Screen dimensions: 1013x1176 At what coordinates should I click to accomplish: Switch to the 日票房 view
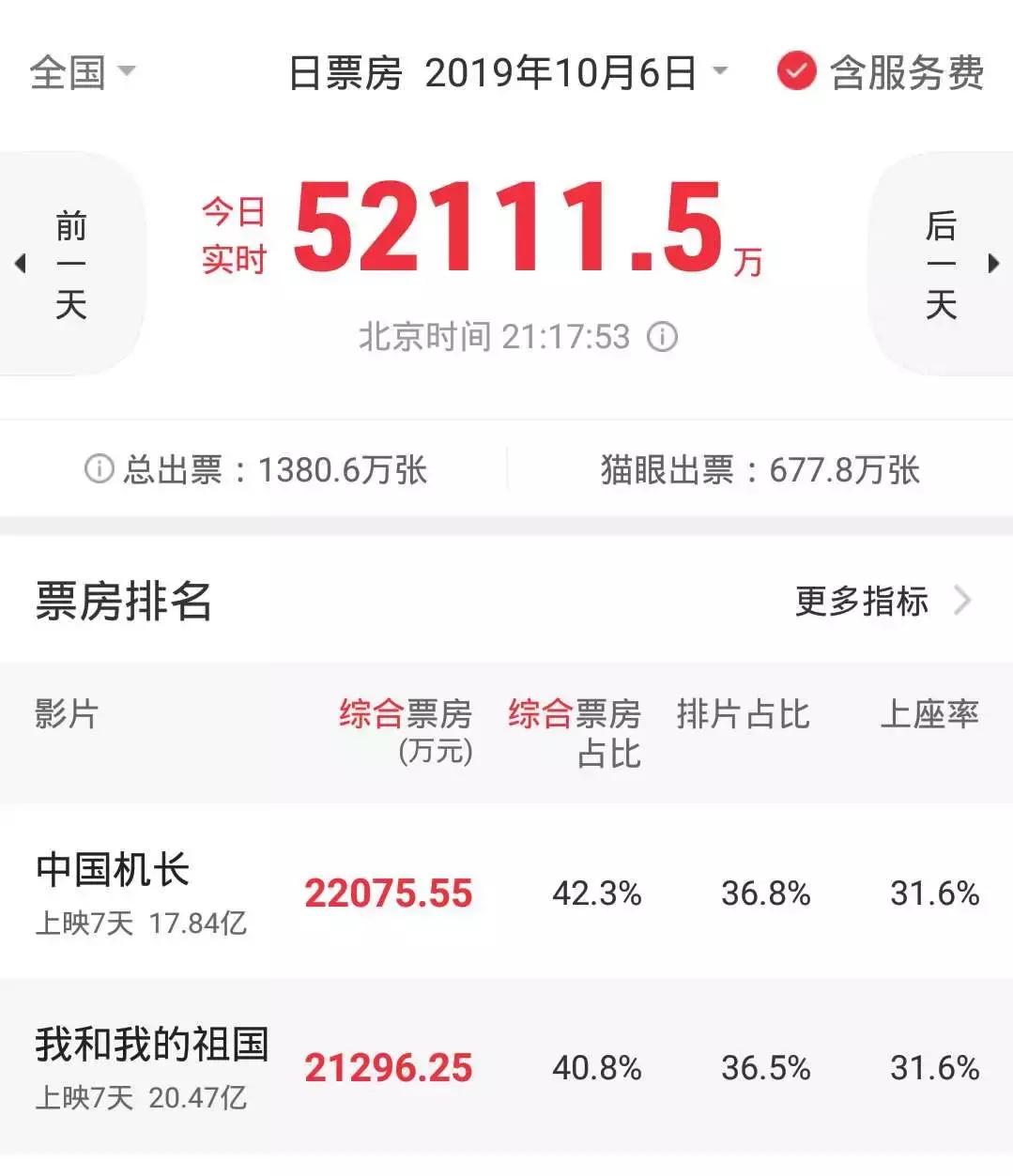345,69
